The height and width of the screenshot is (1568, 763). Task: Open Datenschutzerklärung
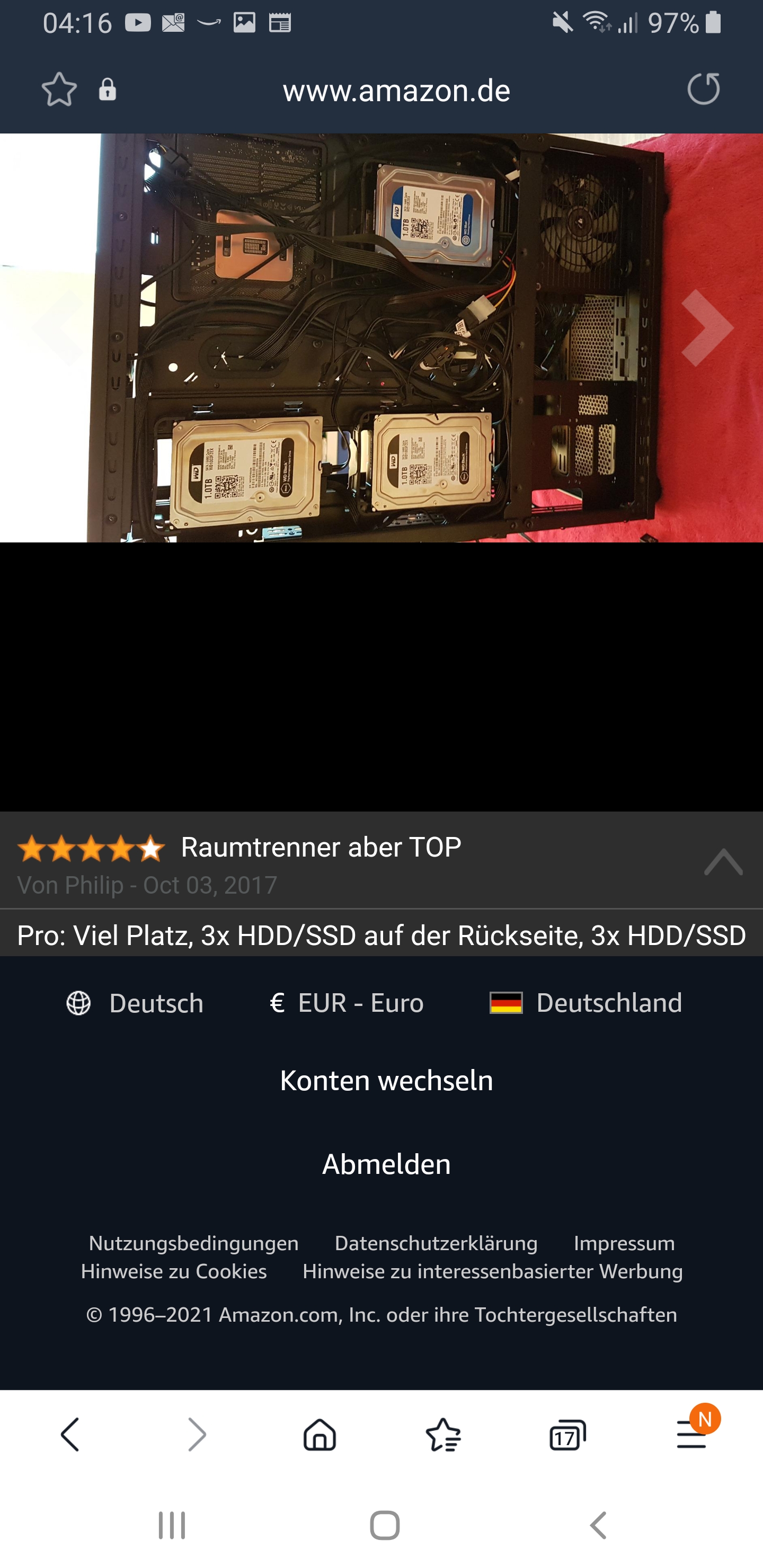tap(436, 1243)
